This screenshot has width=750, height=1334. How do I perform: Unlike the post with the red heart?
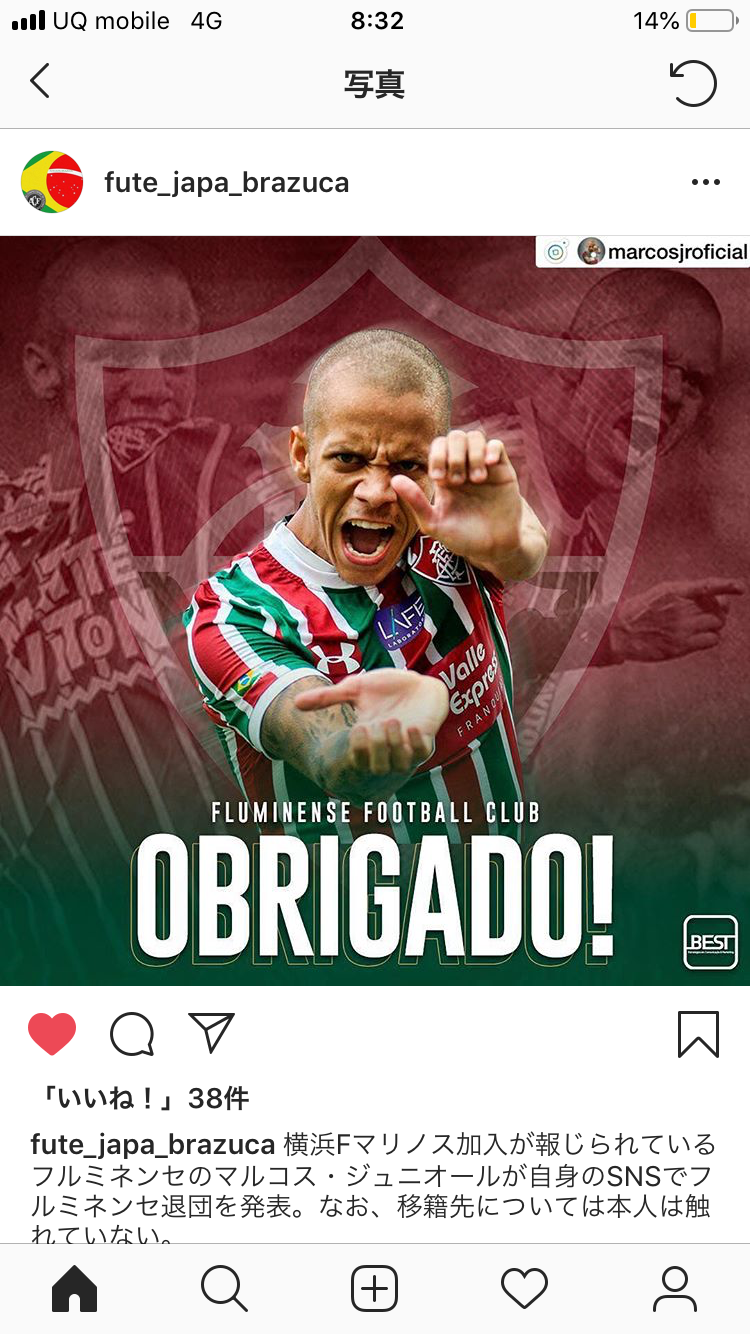point(52,1034)
